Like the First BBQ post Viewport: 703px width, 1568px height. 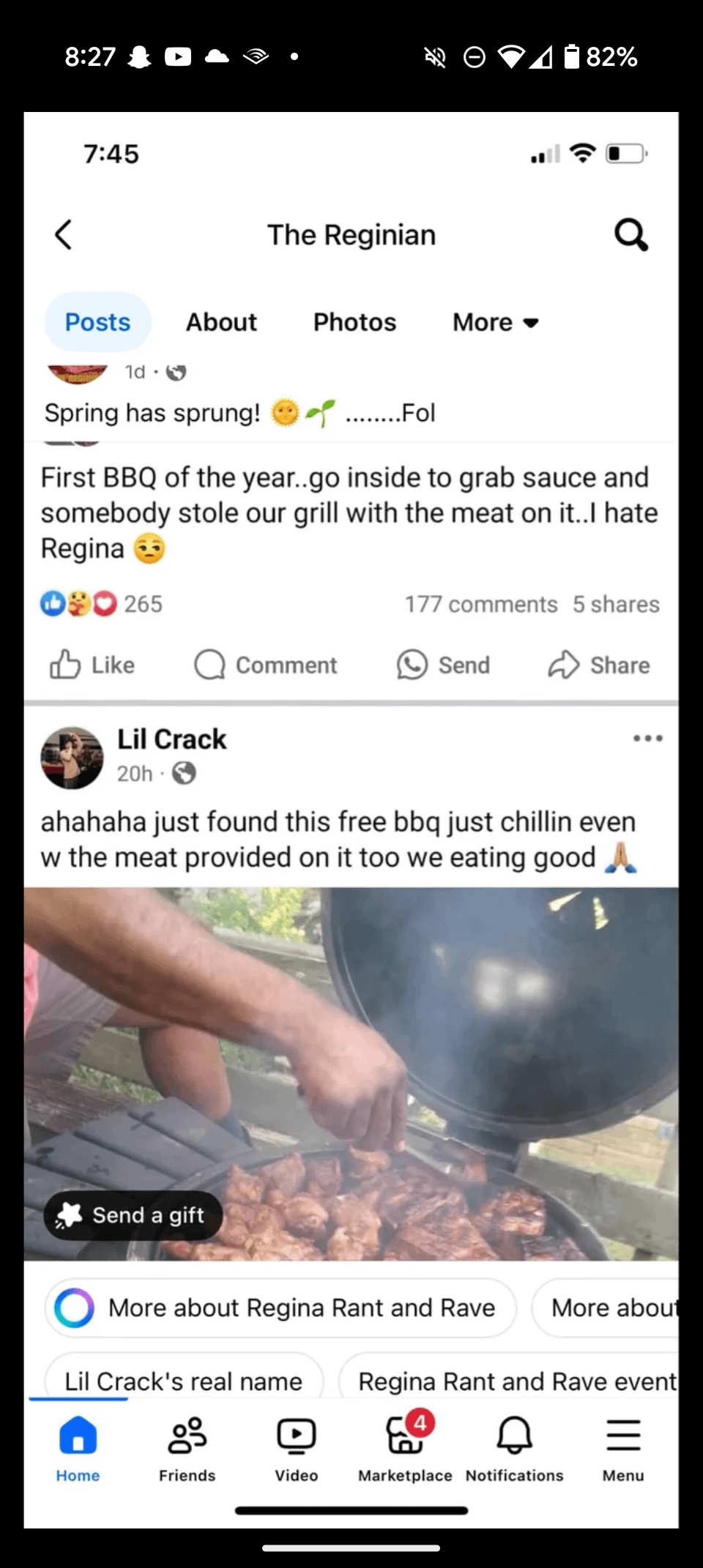pos(92,665)
